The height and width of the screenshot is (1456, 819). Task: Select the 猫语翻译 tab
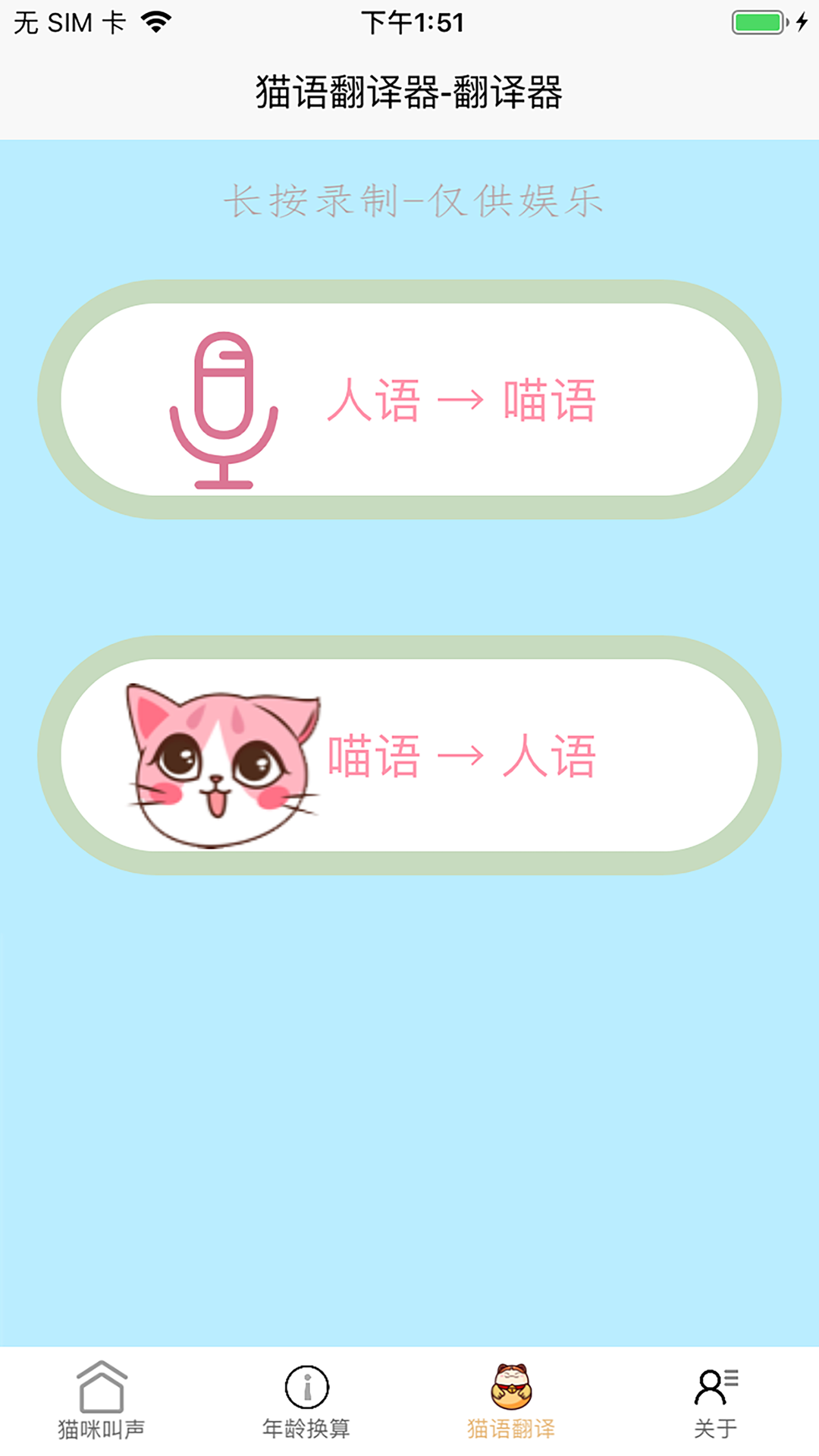click(511, 1400)
